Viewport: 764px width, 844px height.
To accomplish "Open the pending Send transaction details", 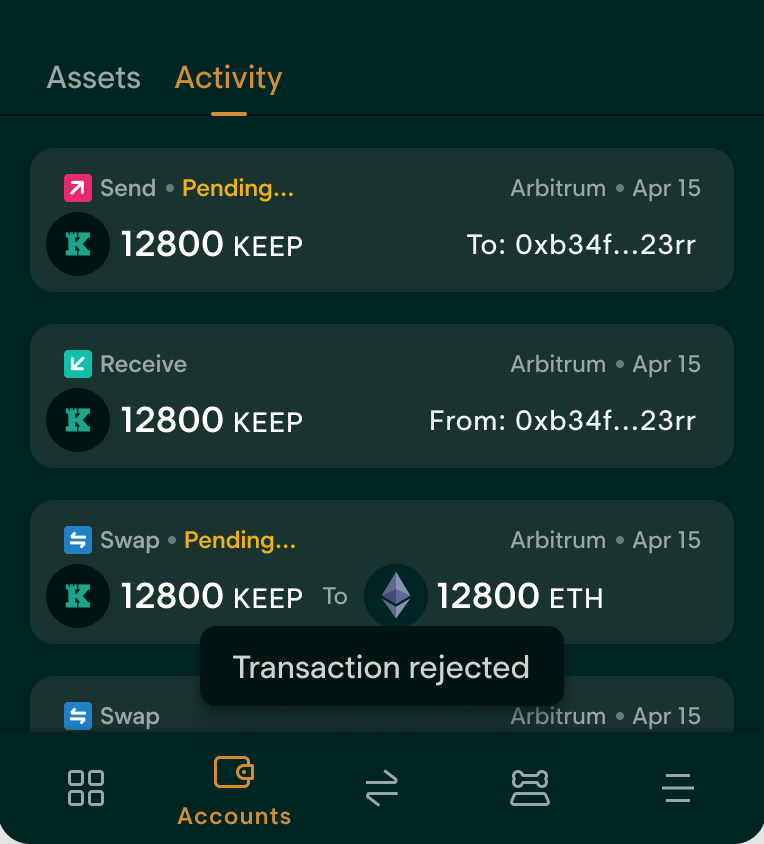I will click(382, 220).
